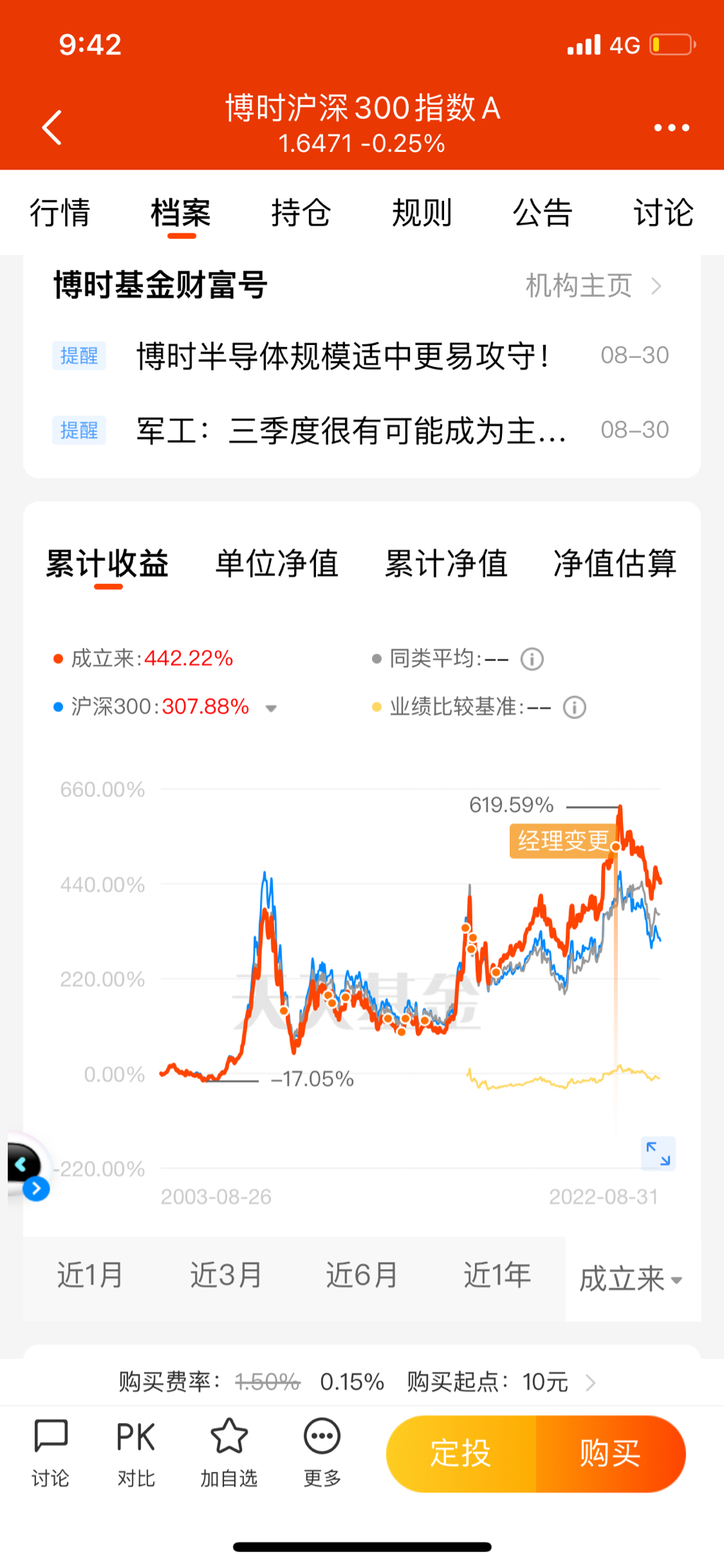Open the 讨论 top tab

point(662,213)
